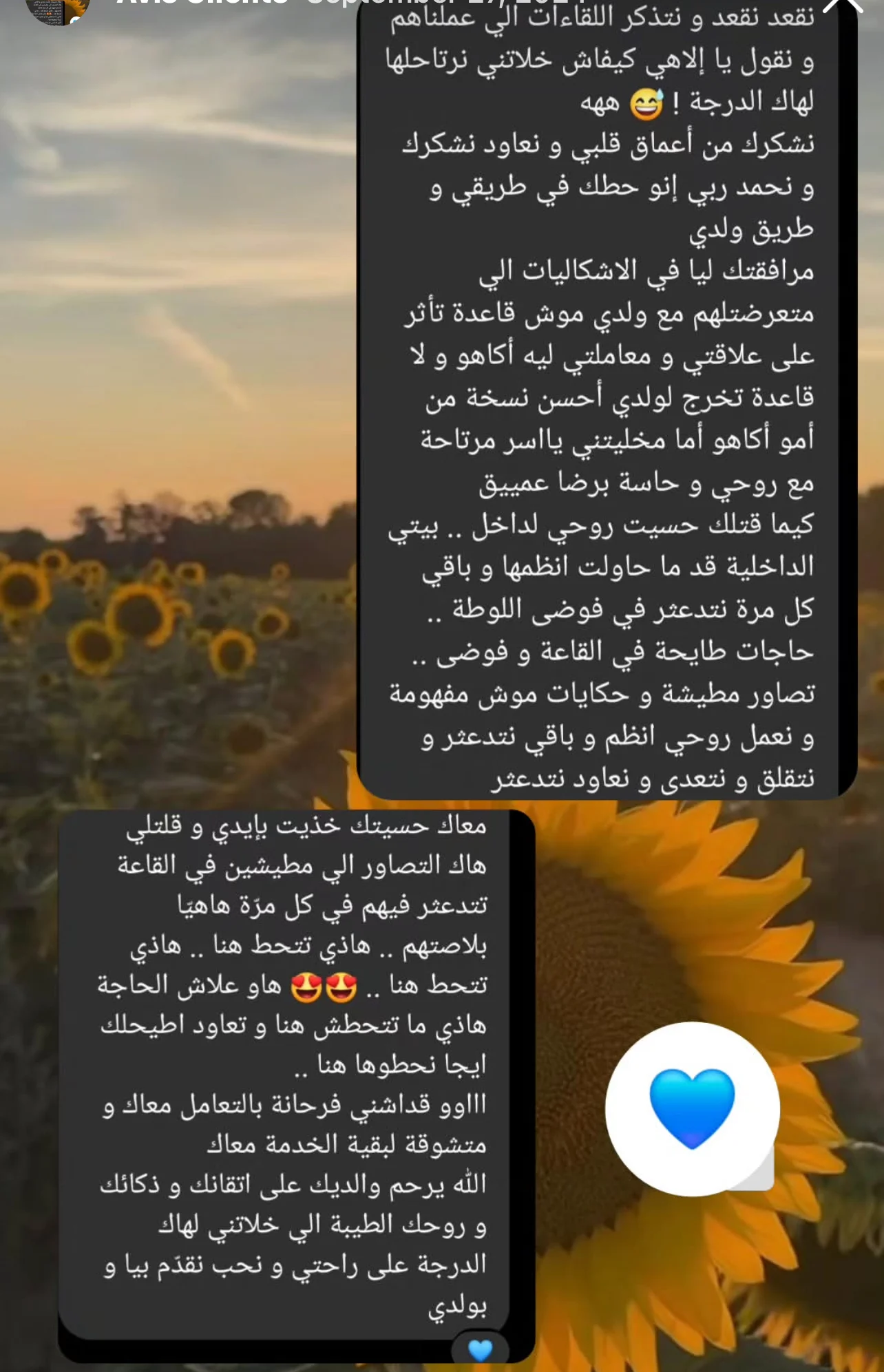Open the Avis Clients highlight avatar
884x1372 pixels.
[59, 8]
